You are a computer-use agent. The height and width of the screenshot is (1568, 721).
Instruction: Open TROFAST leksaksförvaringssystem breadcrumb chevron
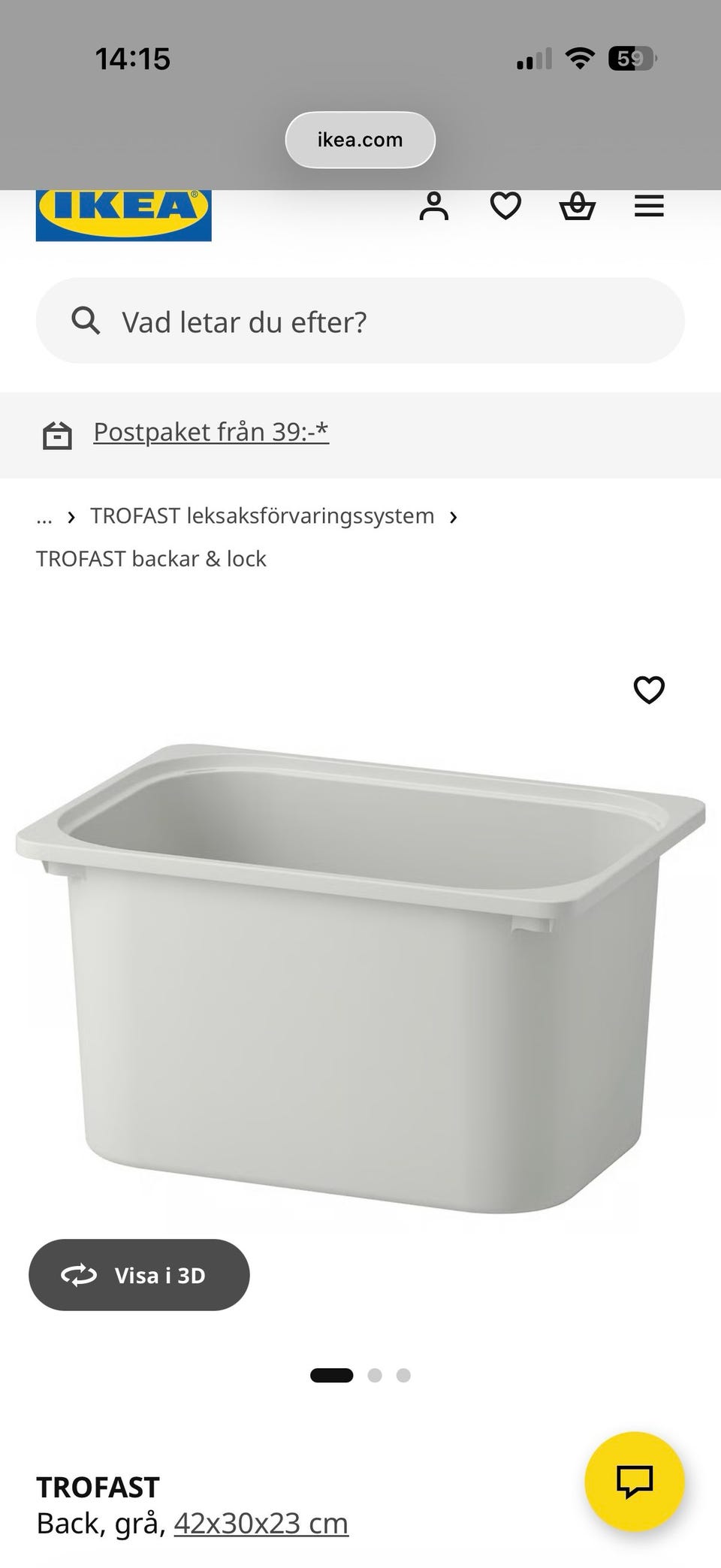click(454, 516)
